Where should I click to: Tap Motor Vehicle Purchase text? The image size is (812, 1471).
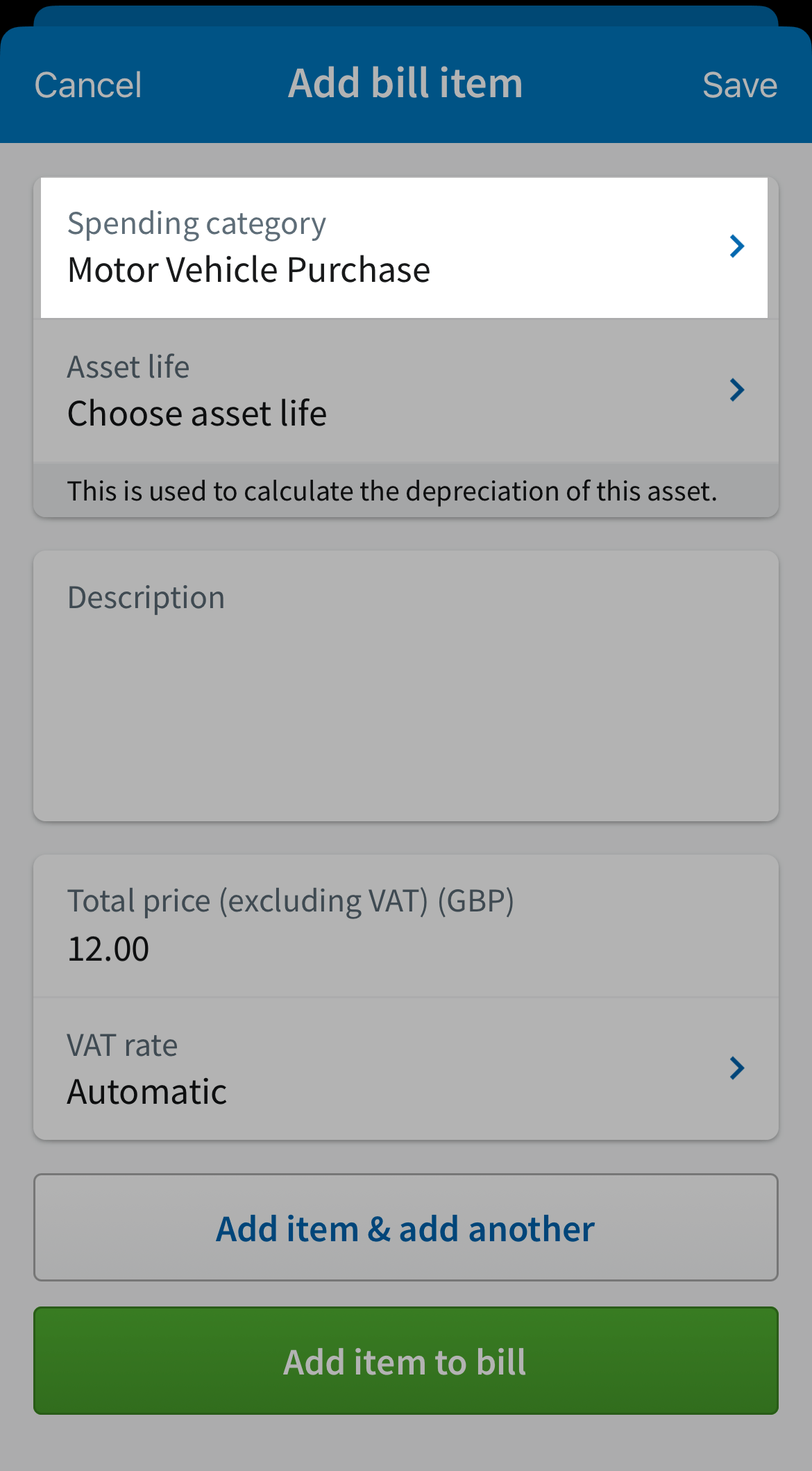[x=248, y=269]
